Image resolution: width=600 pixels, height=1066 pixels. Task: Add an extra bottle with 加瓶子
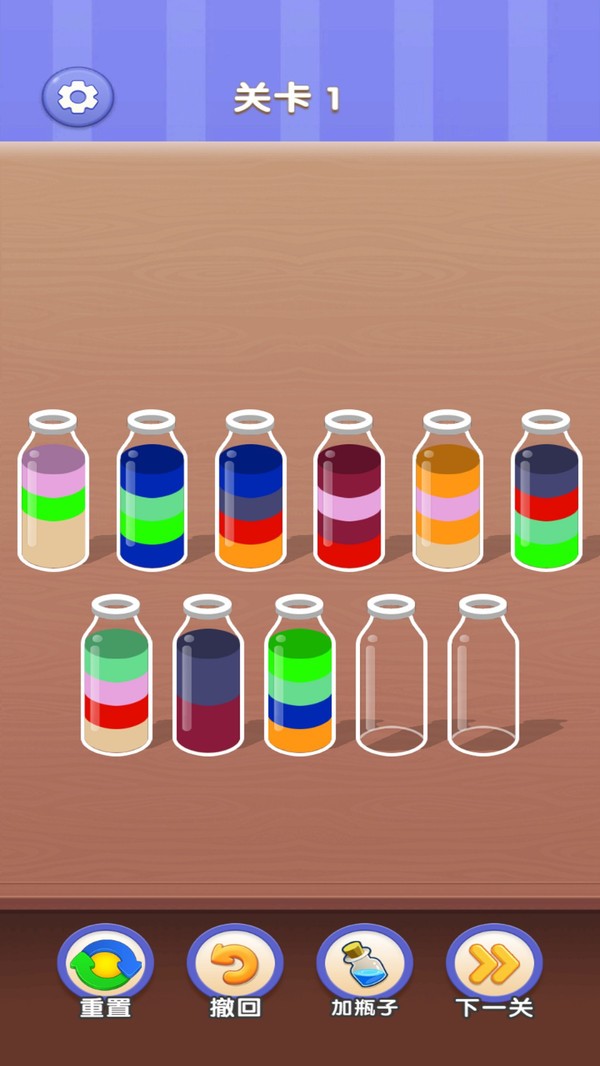tap(365, 964)
